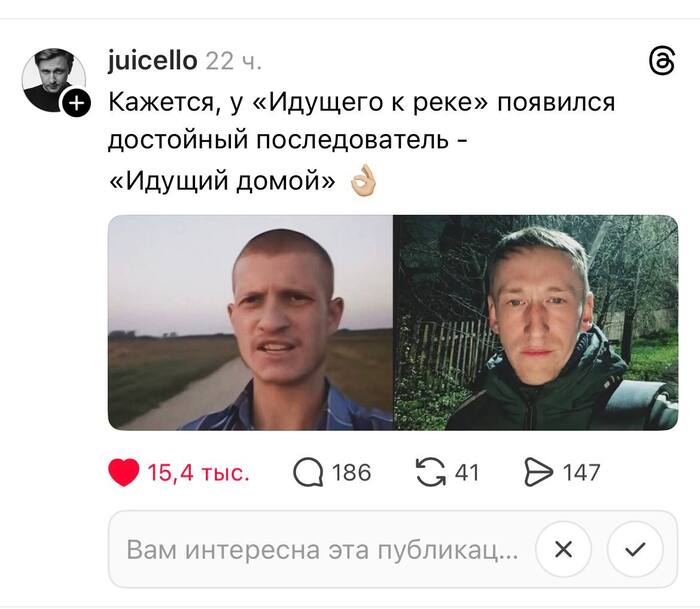Repost juicello's post
700x609 pixels.
pos(431,472)
